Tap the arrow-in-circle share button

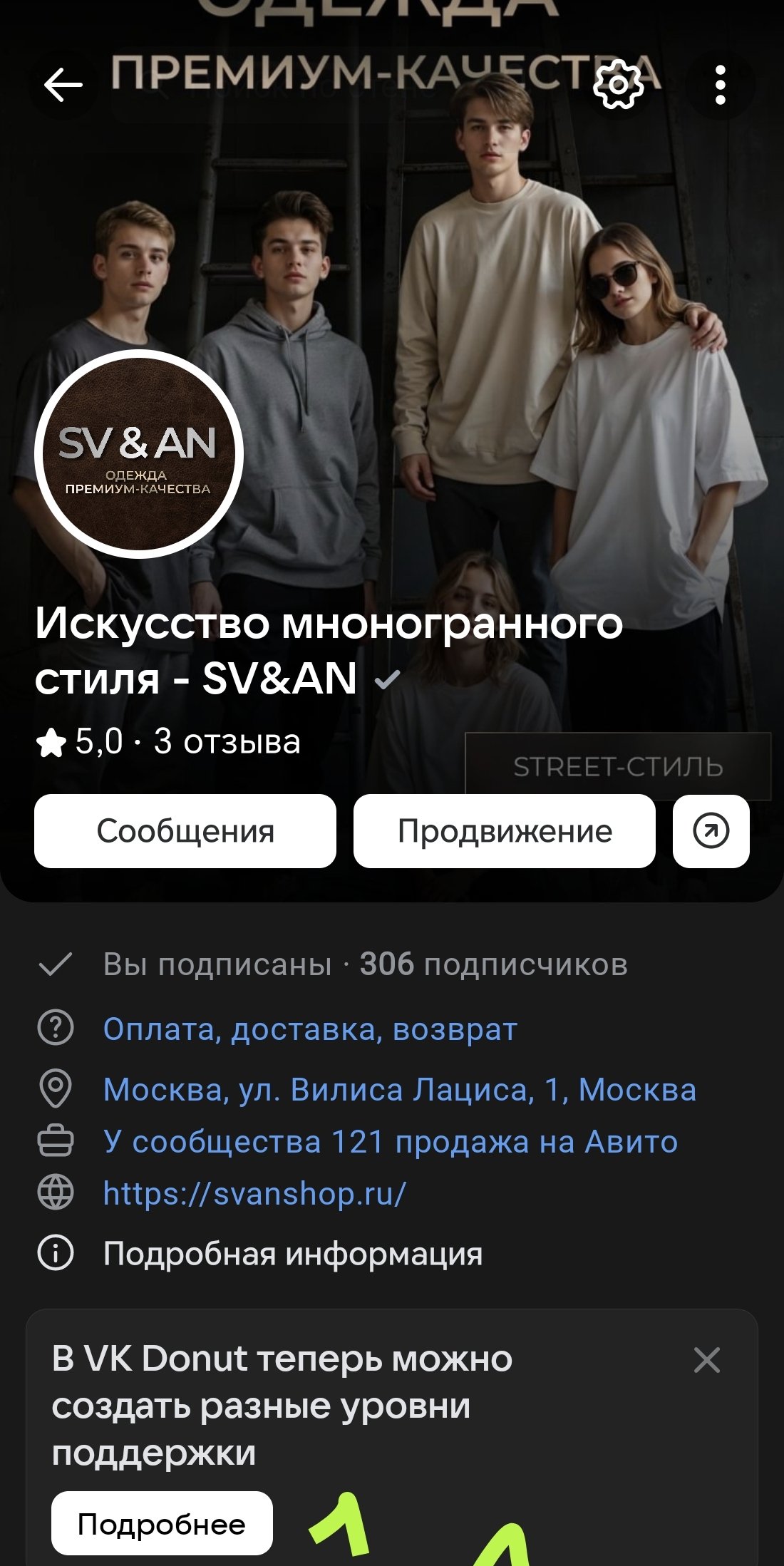(x=711, y=831)
